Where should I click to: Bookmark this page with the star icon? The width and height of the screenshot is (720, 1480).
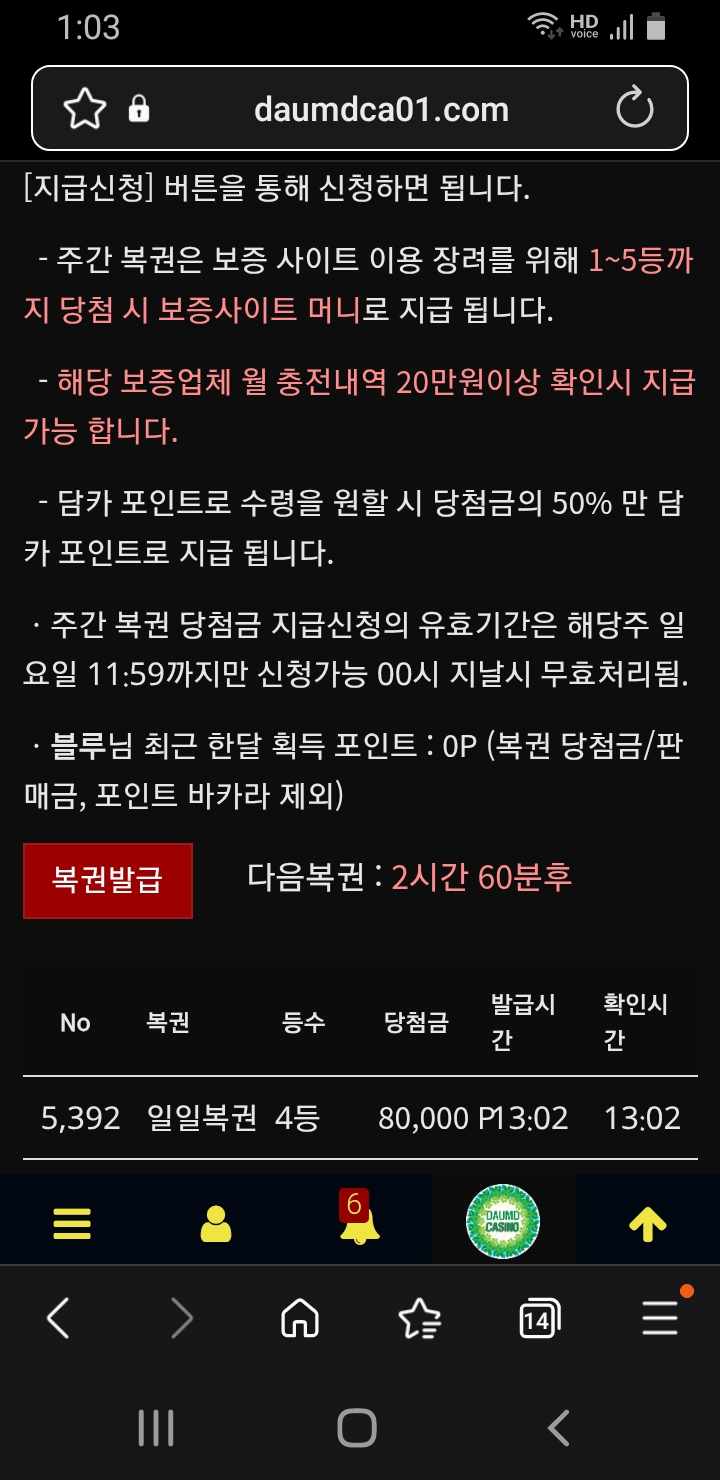[84, 109]
